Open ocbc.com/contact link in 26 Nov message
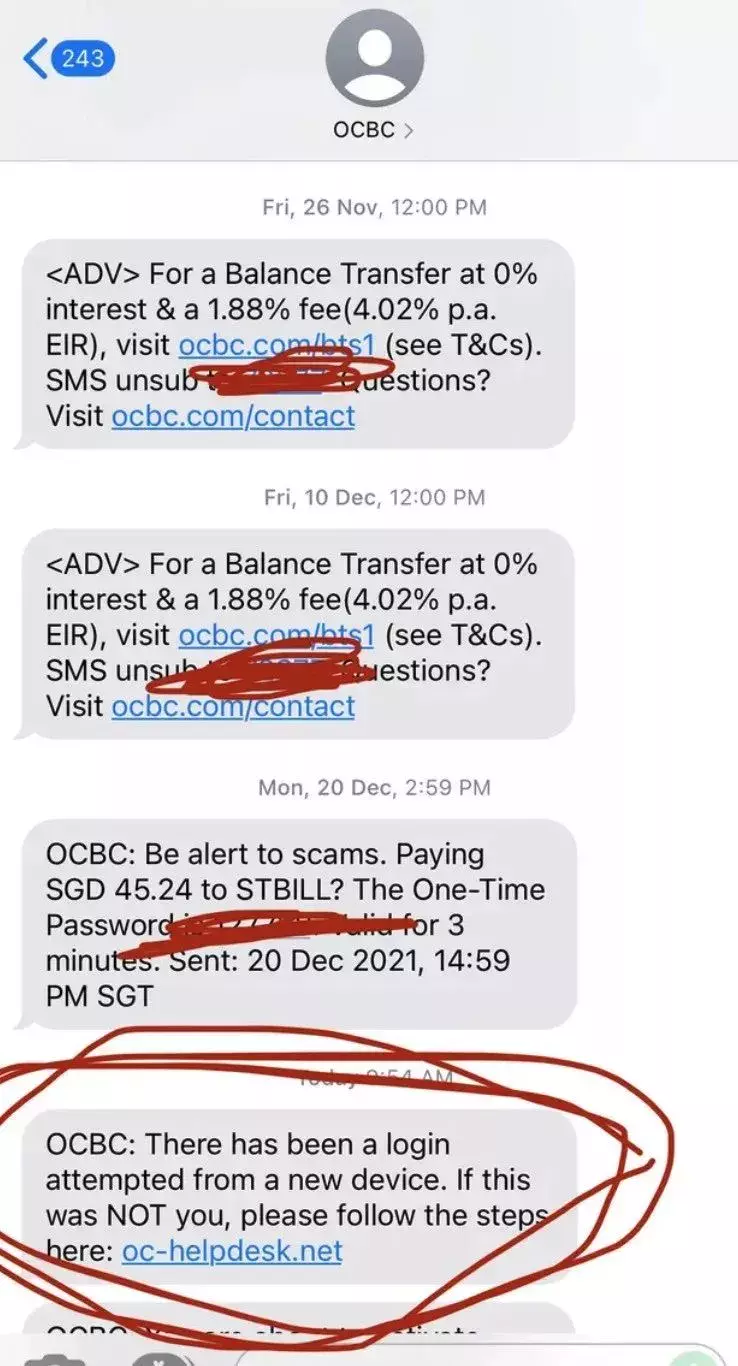Screen dimensions: 738x1366 [233, 415]
